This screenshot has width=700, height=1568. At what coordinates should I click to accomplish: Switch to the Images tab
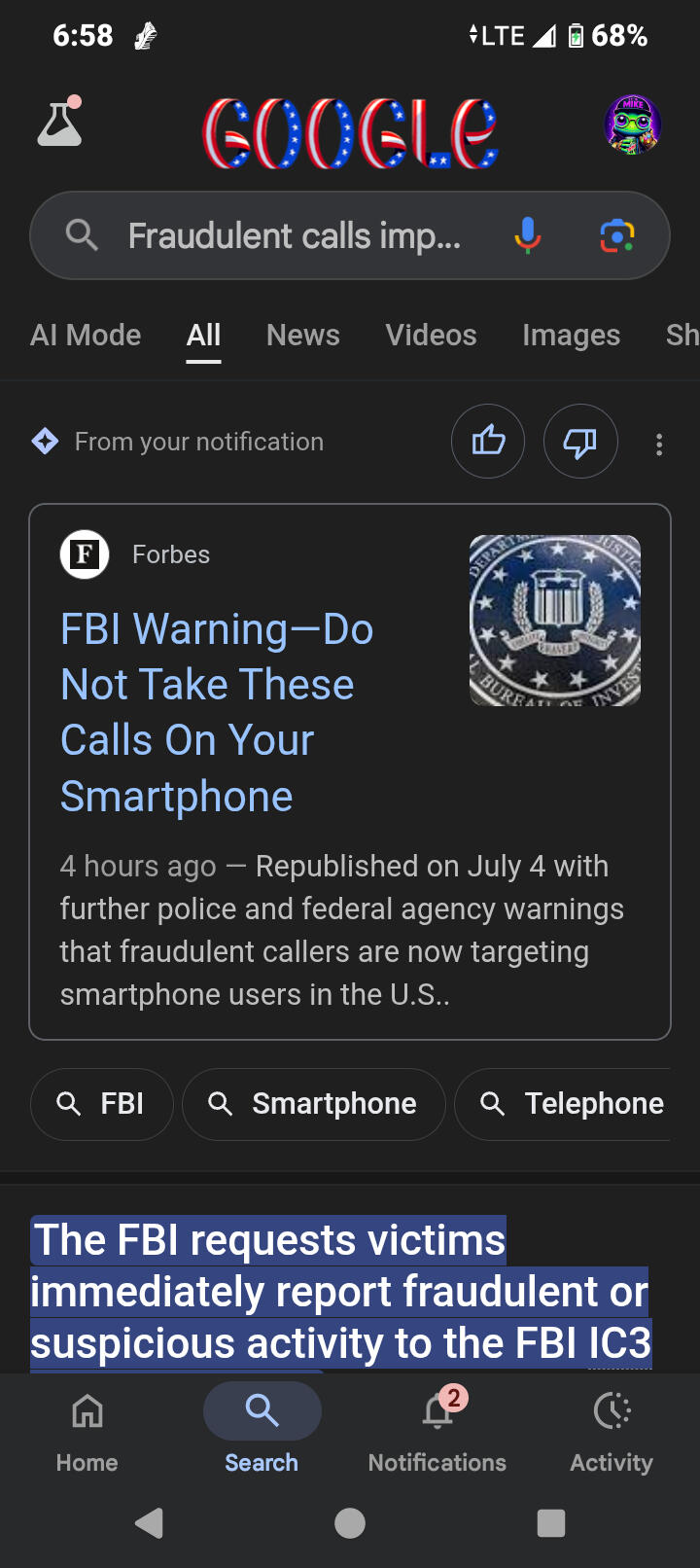(x=572, y=336)
